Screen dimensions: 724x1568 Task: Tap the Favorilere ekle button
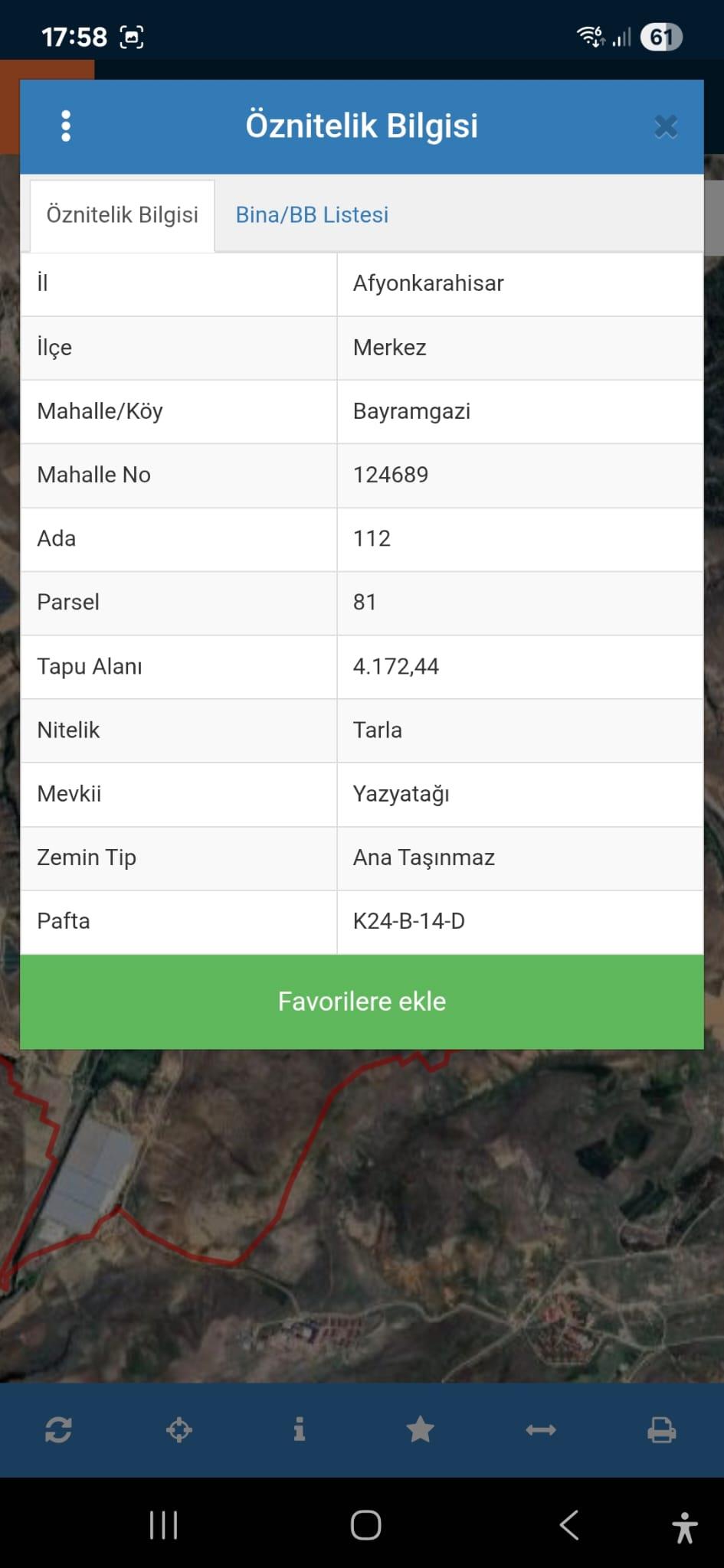(362, 1001)
